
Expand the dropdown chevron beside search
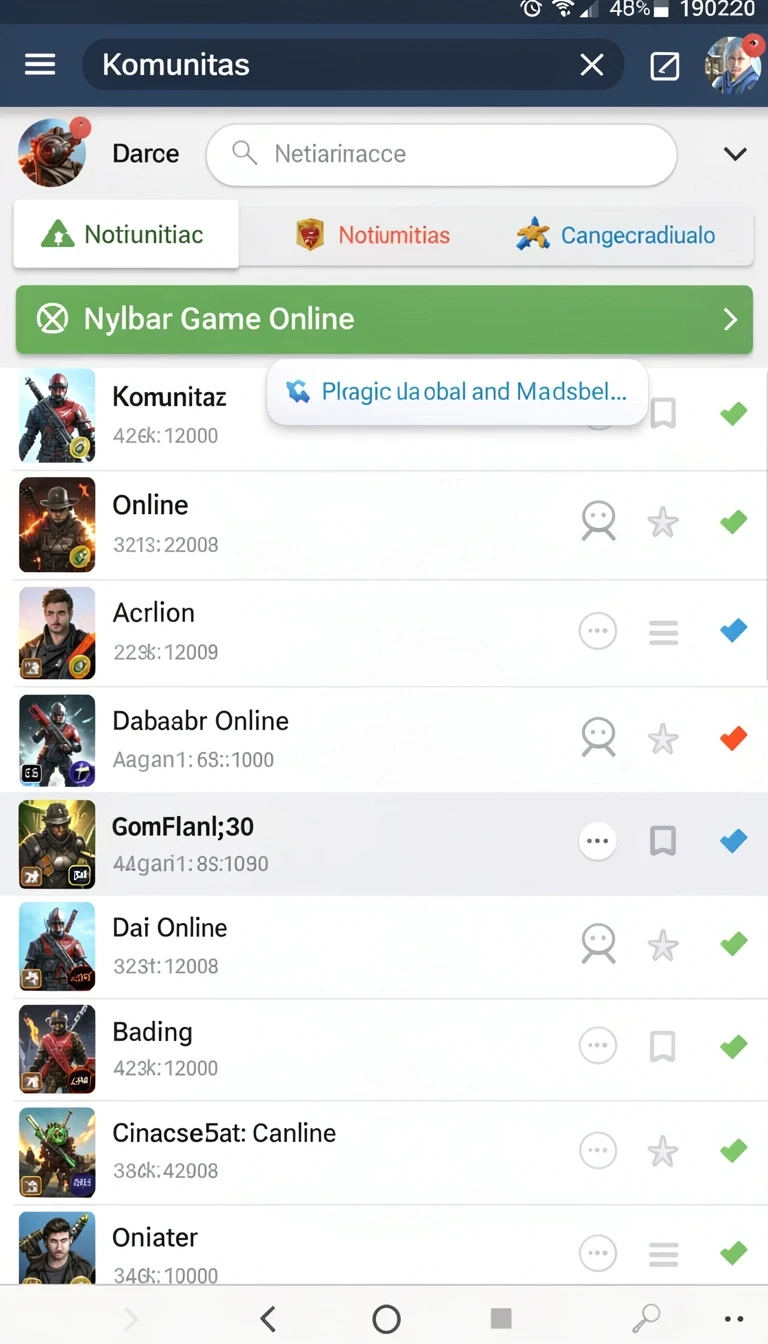735,154
